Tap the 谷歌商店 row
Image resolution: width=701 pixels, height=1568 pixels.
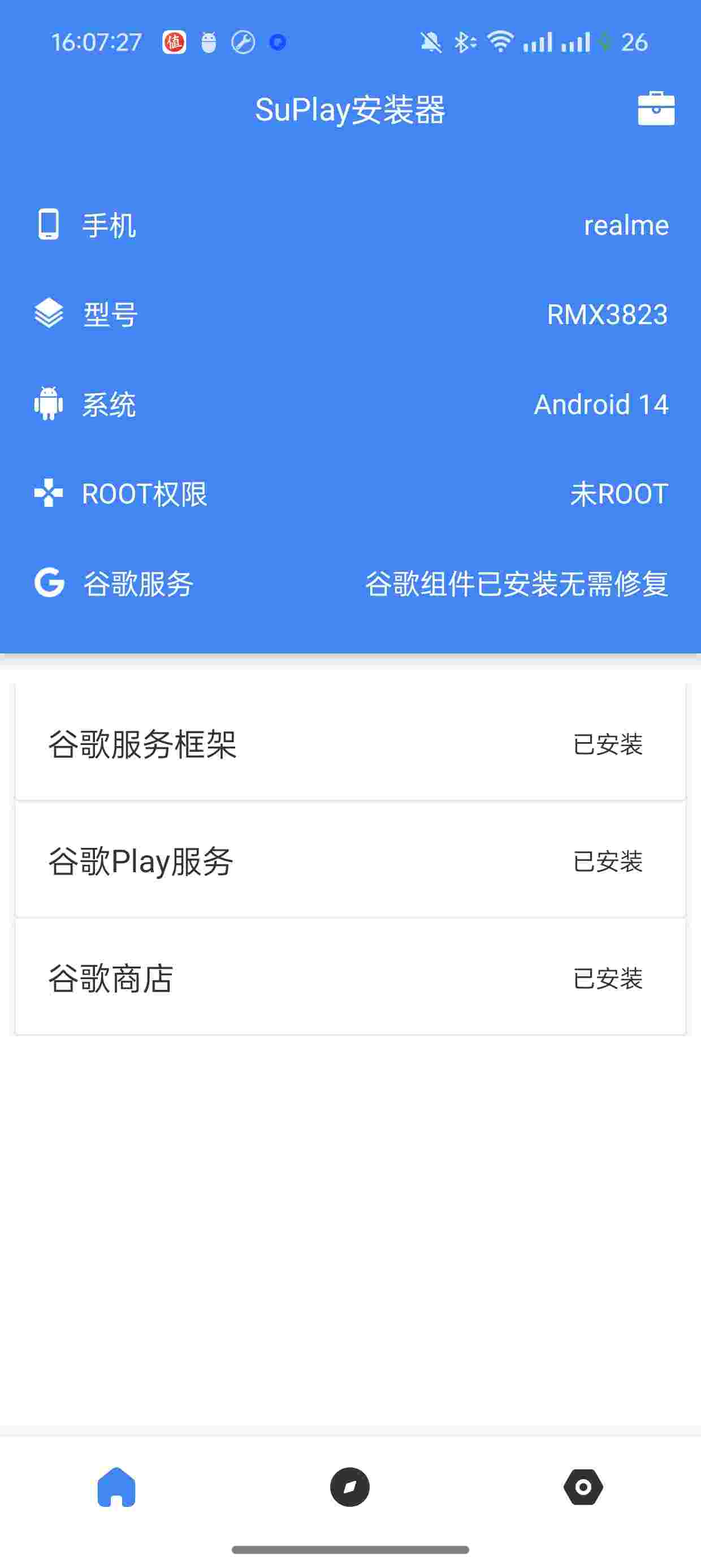click(x=350, y=978)
